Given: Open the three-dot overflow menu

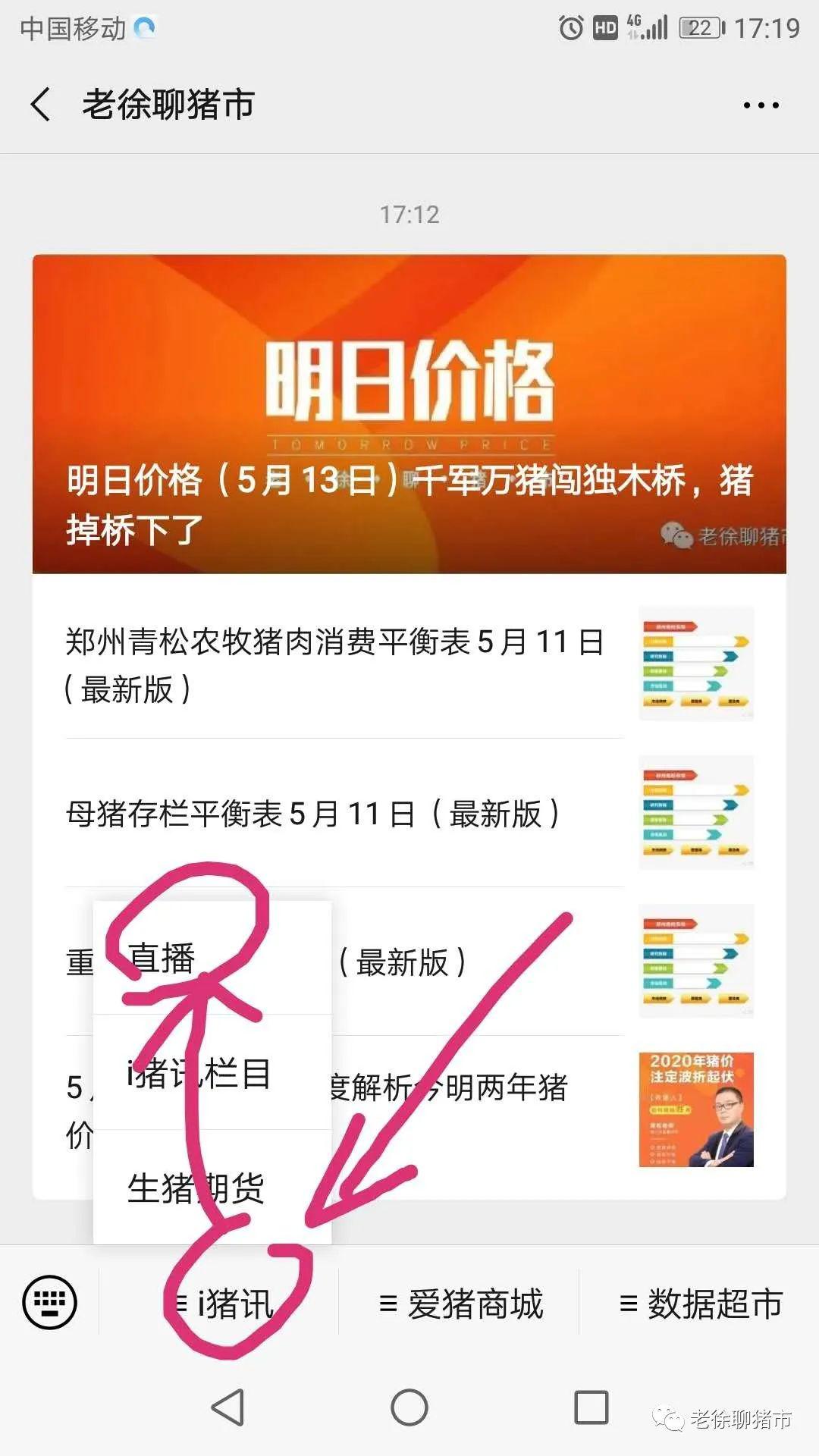Looking at the screenshot, I should click(x=761, y=105).
